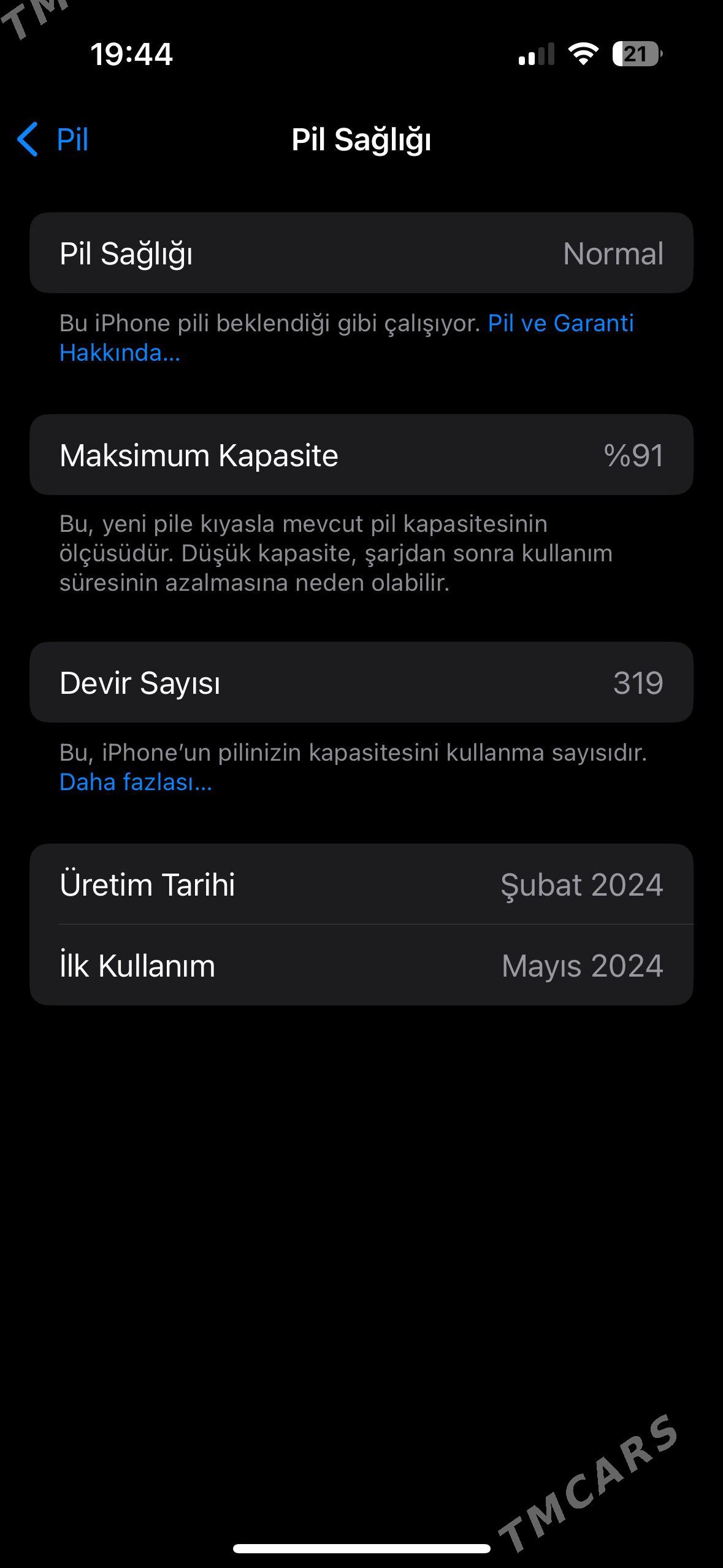The image size is (723, 1568).
Task: Tap the cellular signal bars icon
Action: tap(536, 55)
